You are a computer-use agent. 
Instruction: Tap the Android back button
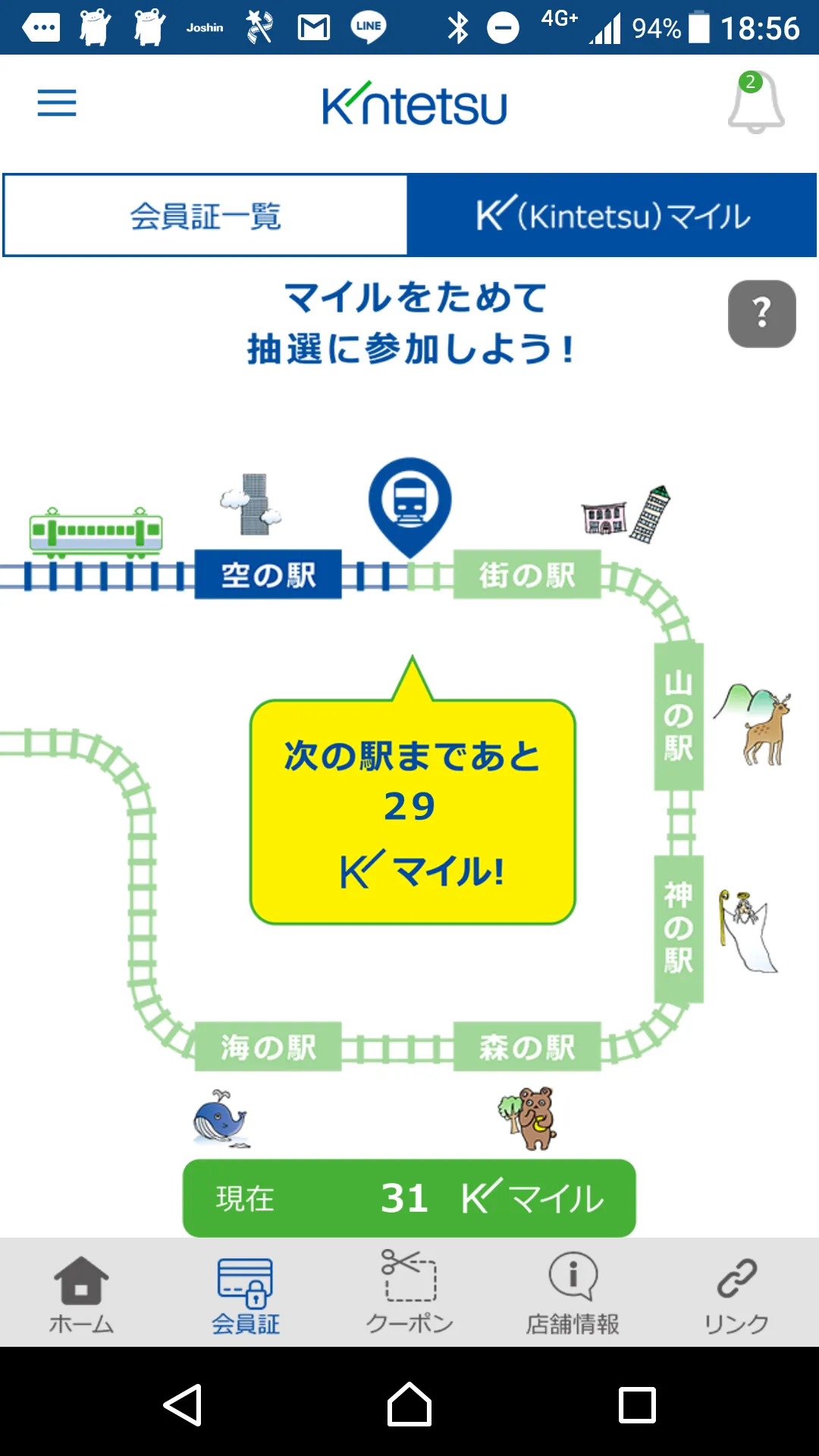pyautogui.click(x=183, y=1404)
